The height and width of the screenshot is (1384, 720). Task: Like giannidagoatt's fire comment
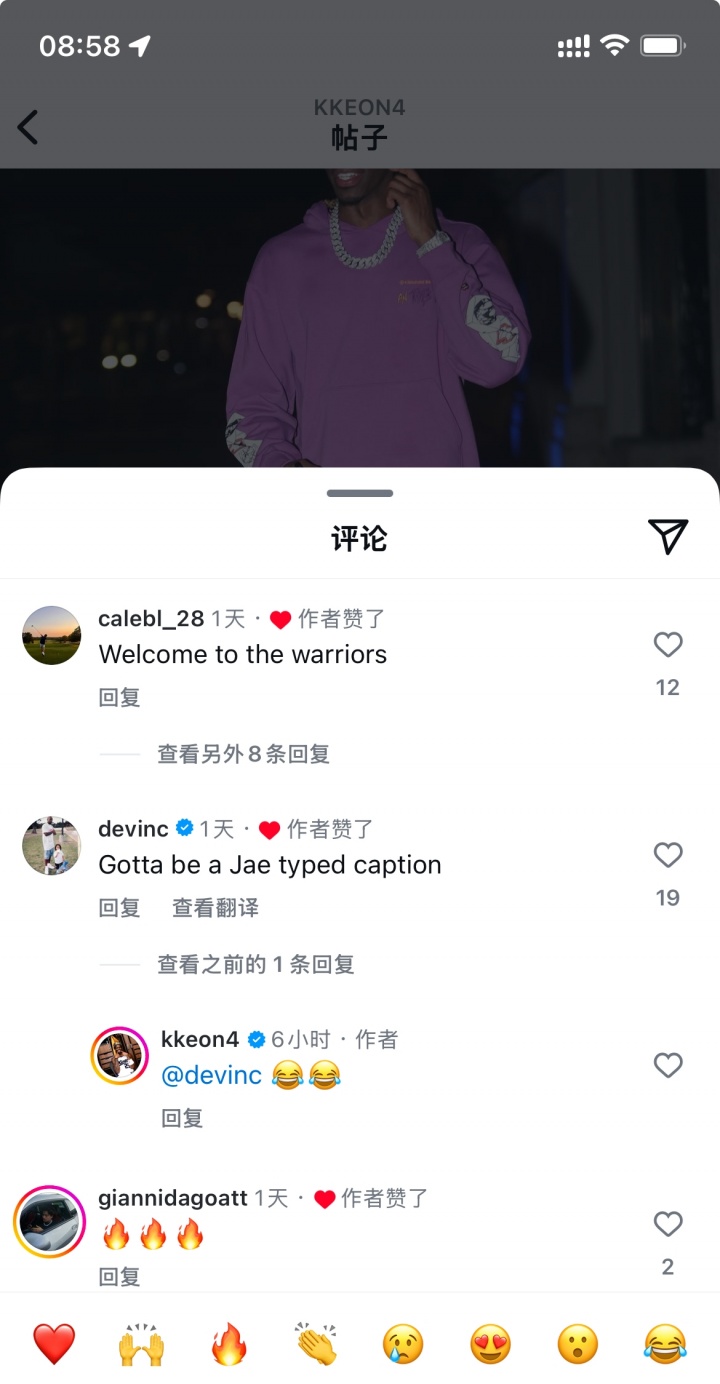[667, 1224]
